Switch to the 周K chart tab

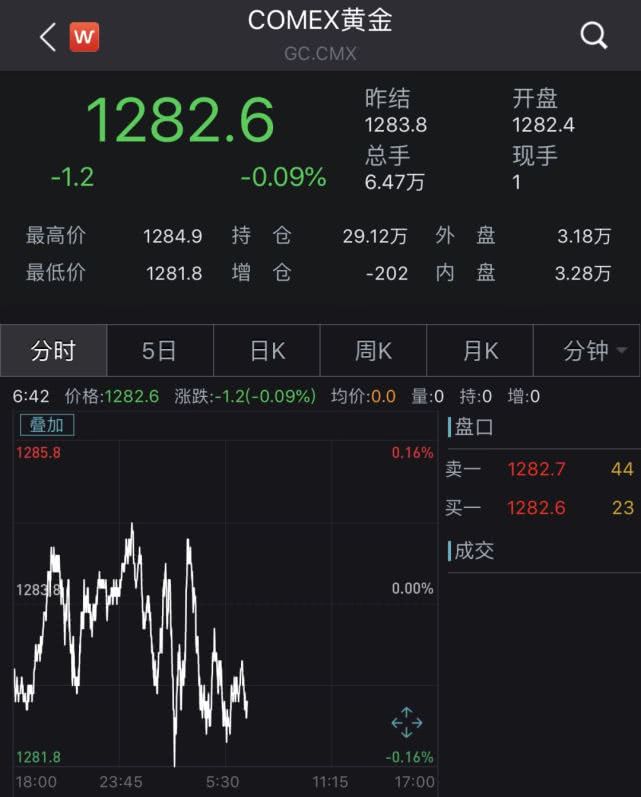373,351
